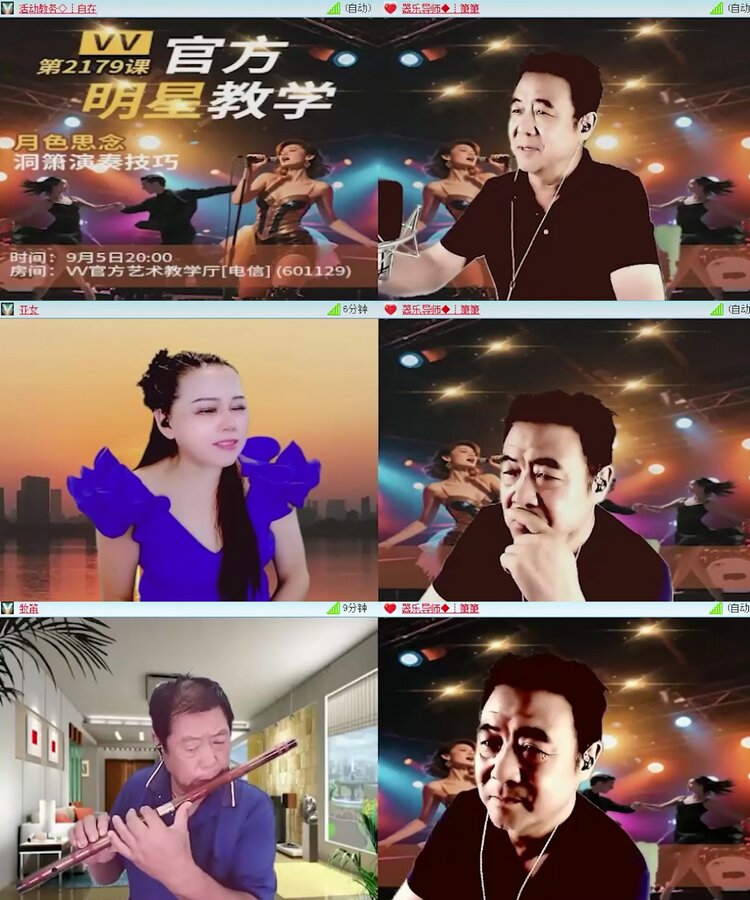Toggle the (自动) auto setting in the top bar
This screenshot has height=900, width=750.
(355, 8)
